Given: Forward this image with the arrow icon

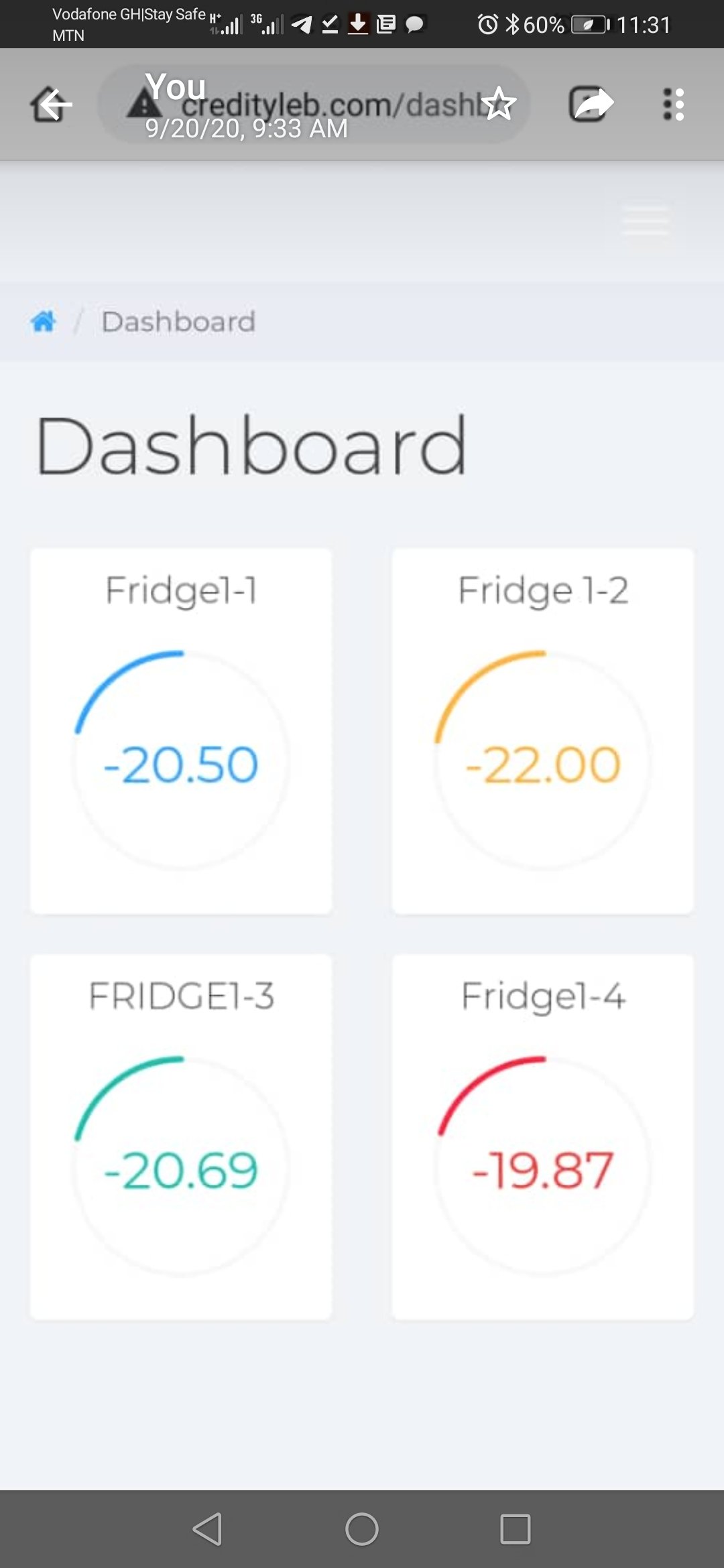Looking at the screenshot, I should pos(591,105).
